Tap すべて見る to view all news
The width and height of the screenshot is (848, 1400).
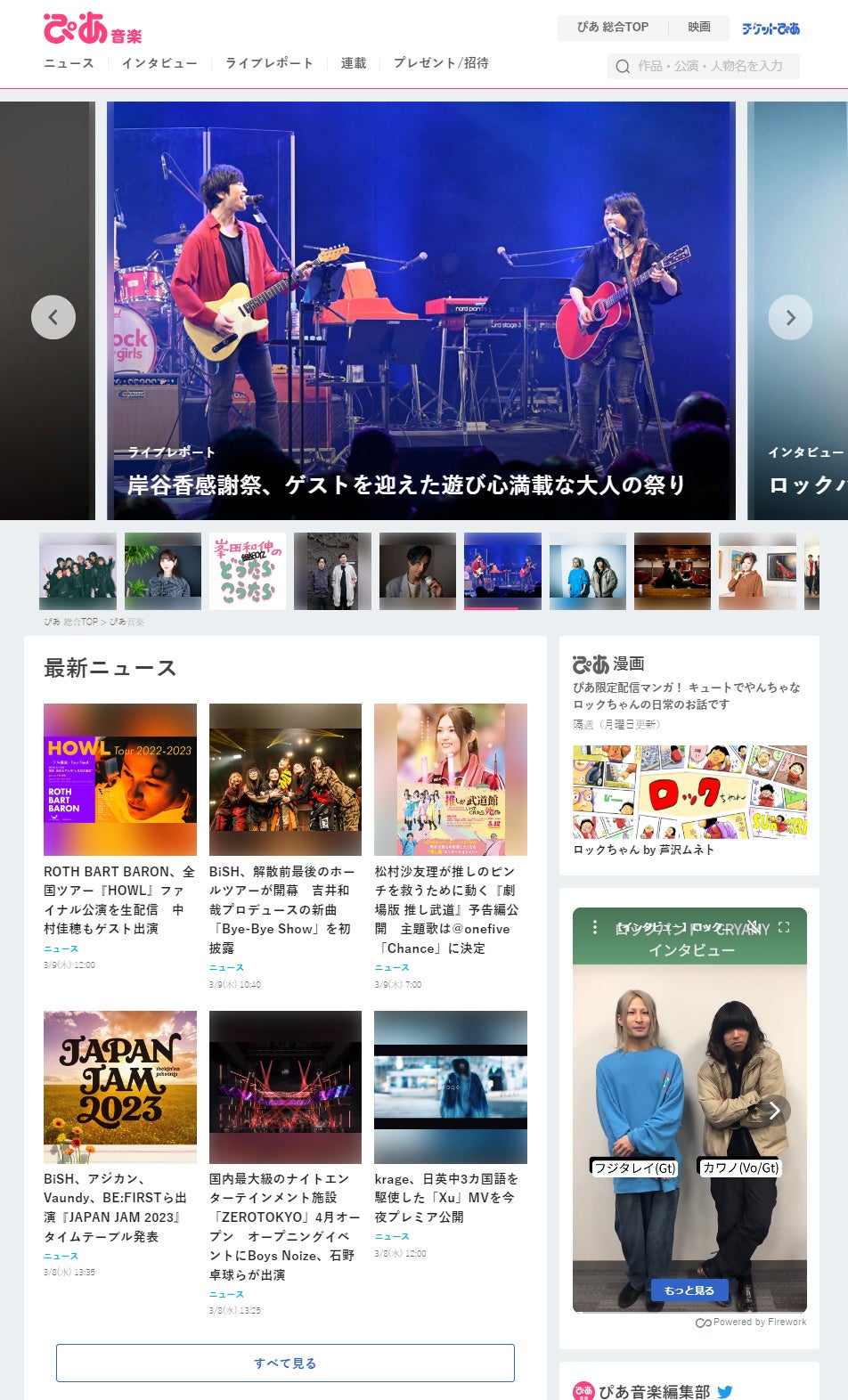285,1363
